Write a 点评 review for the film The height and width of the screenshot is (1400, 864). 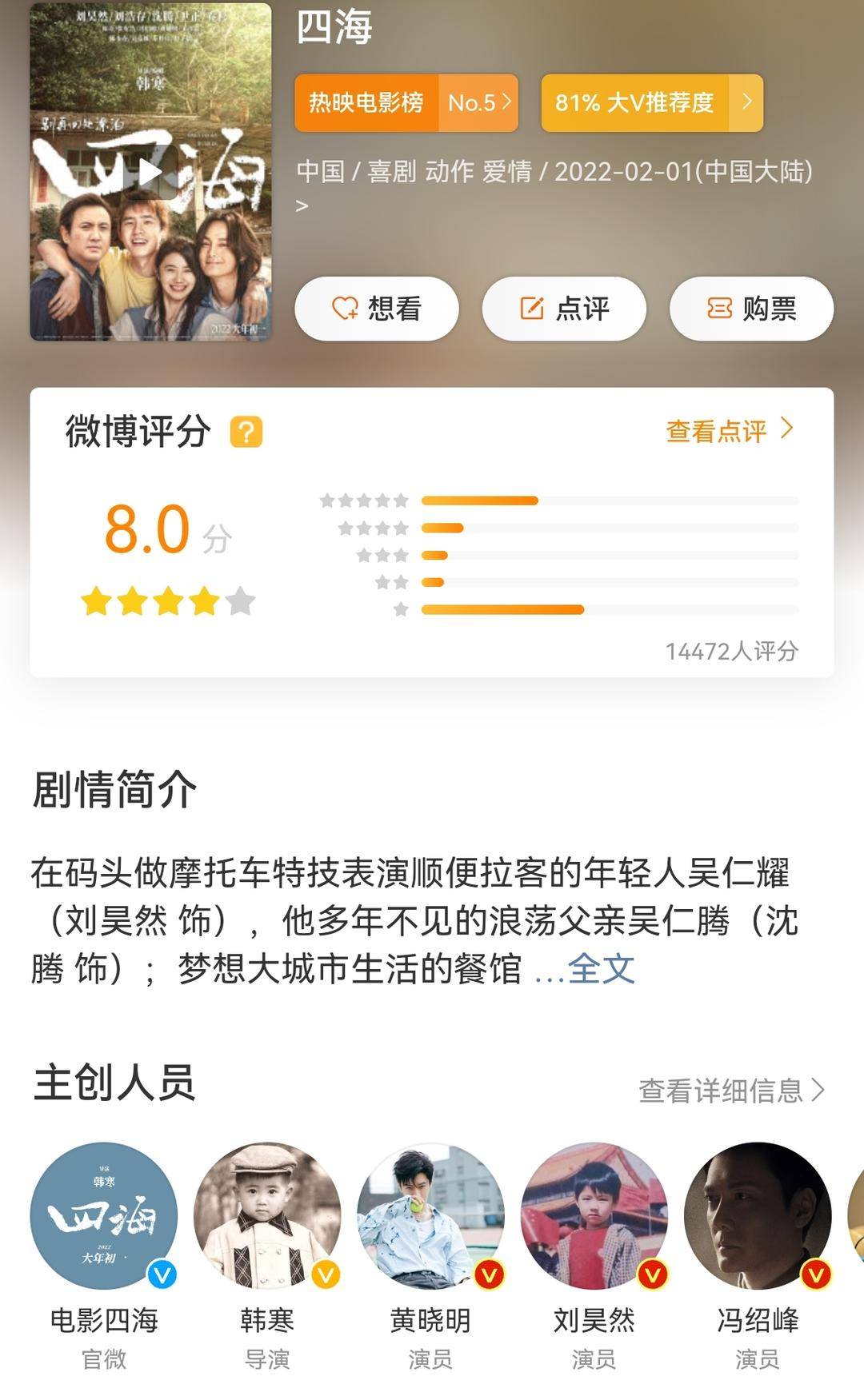pos(564,309)
